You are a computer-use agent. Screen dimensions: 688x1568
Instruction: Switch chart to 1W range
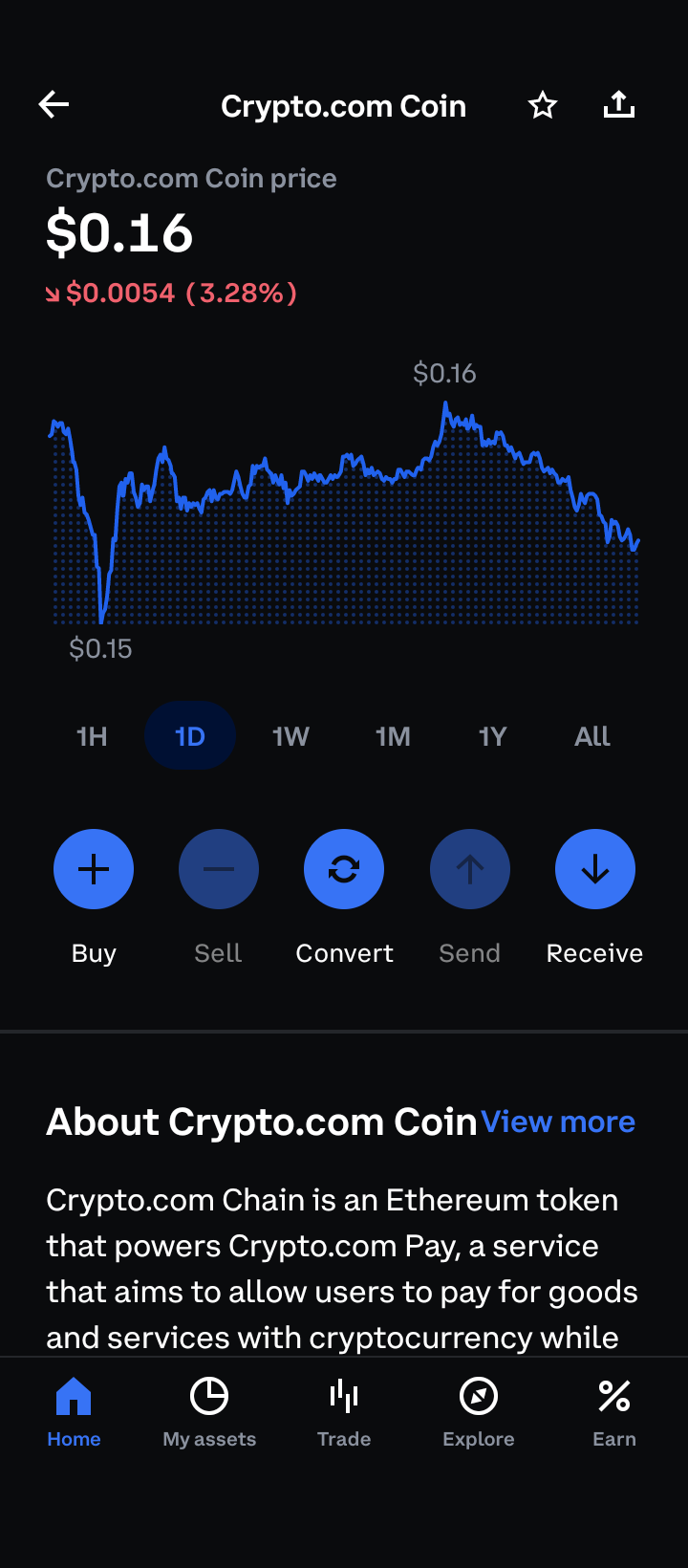click(290, 736)
